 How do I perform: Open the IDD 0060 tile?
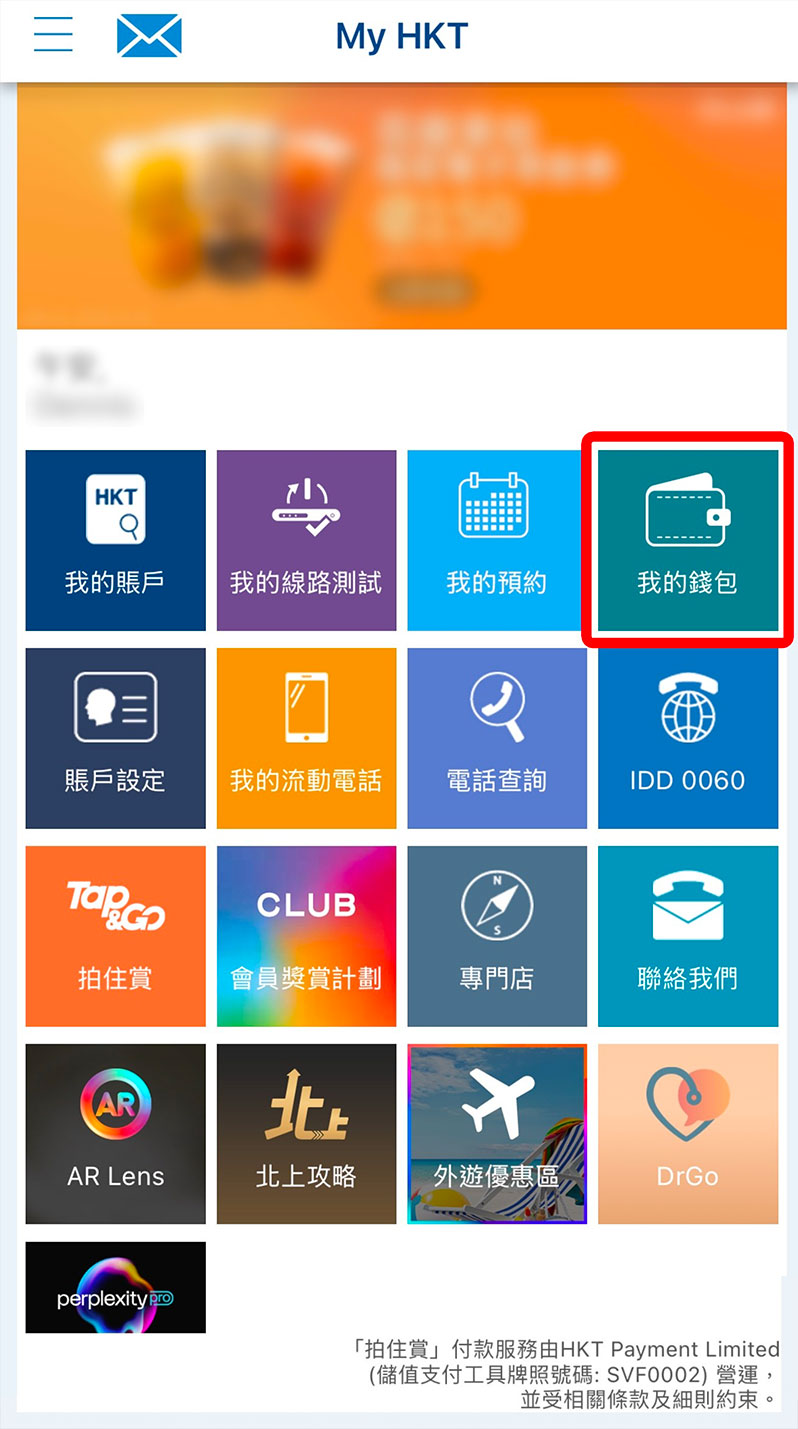[x=688, y=738]
